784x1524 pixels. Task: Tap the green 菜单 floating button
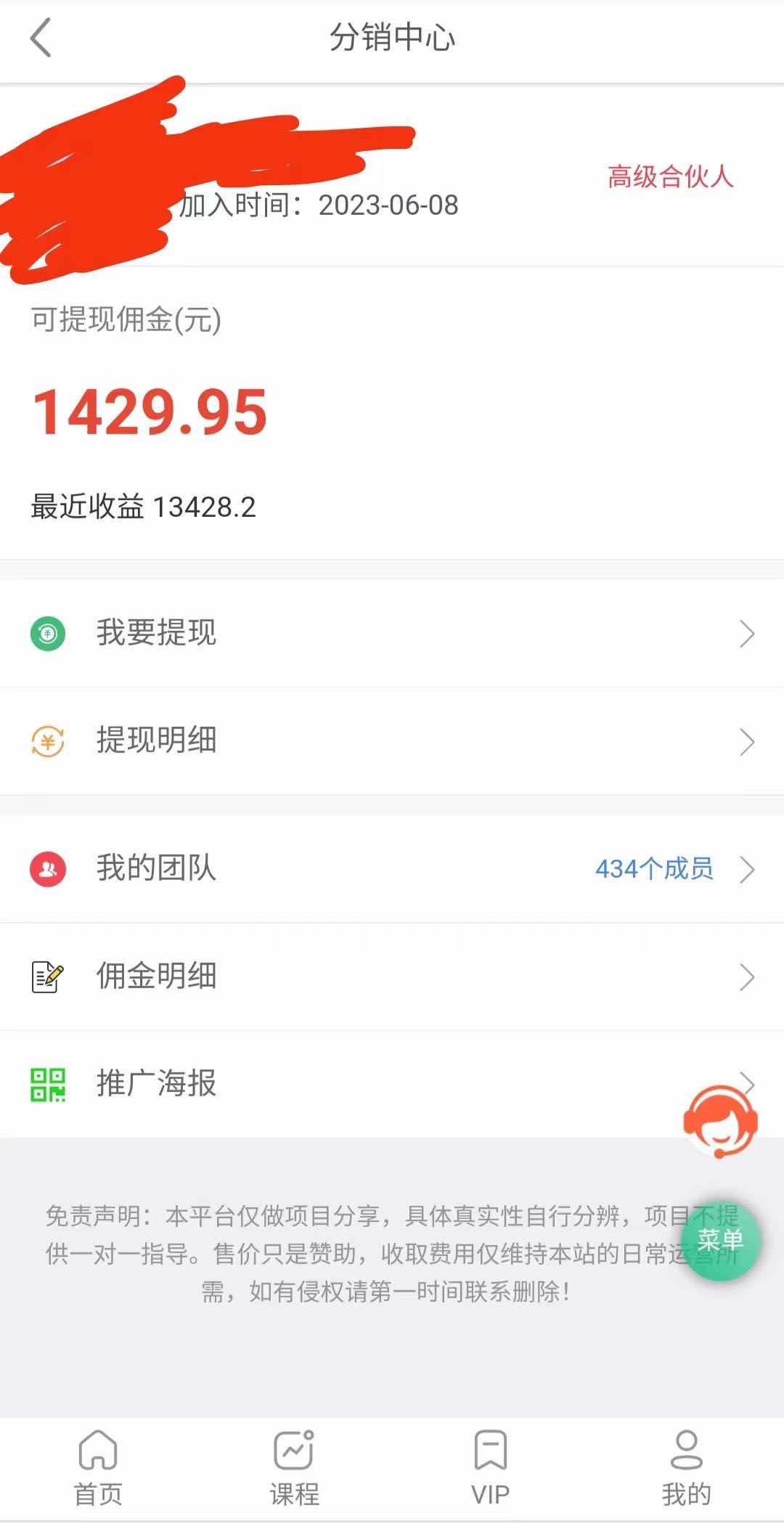(720, 1239)
